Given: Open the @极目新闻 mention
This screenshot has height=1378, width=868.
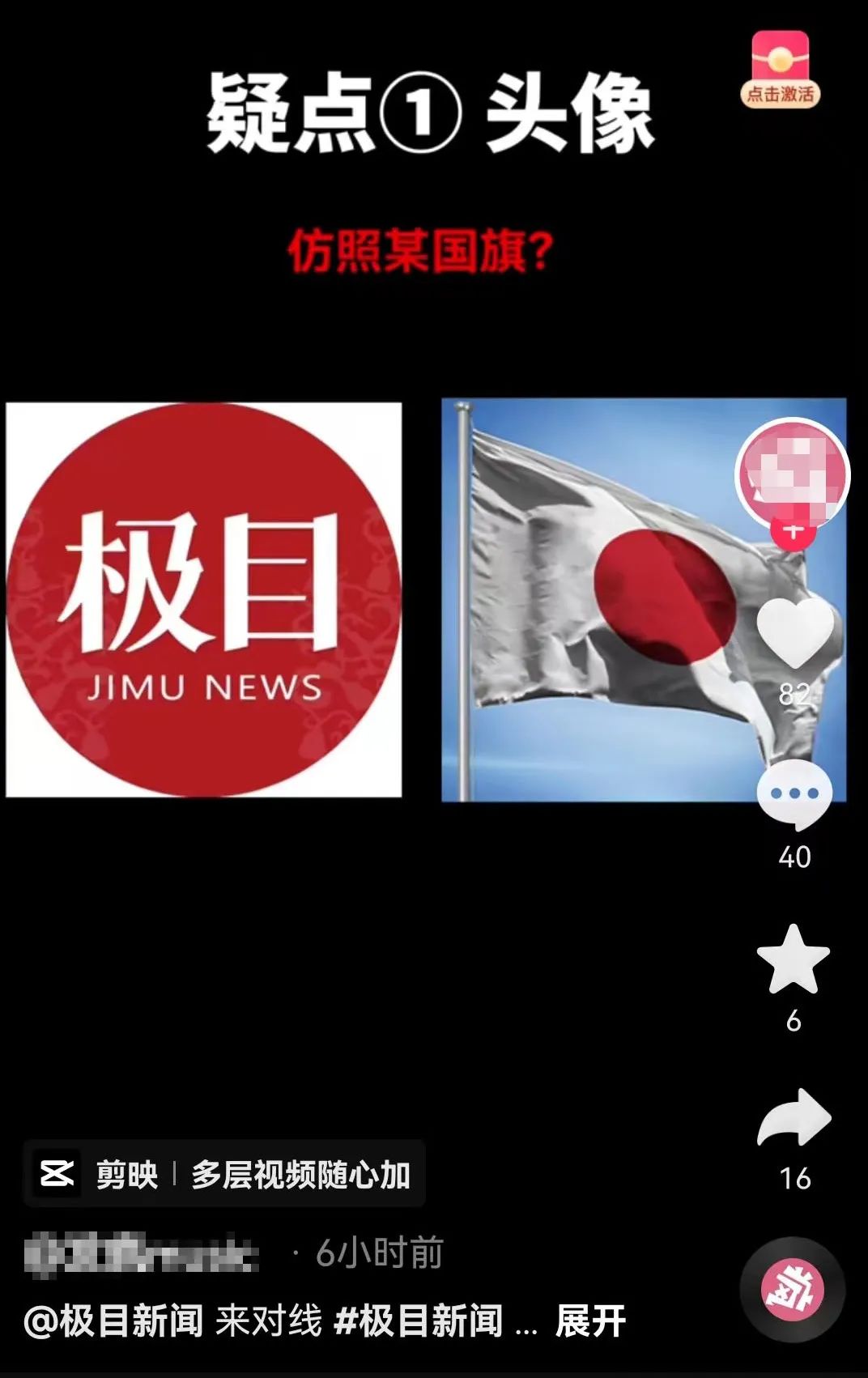Looking at the screenshot, I should (x=113, y=1322).
